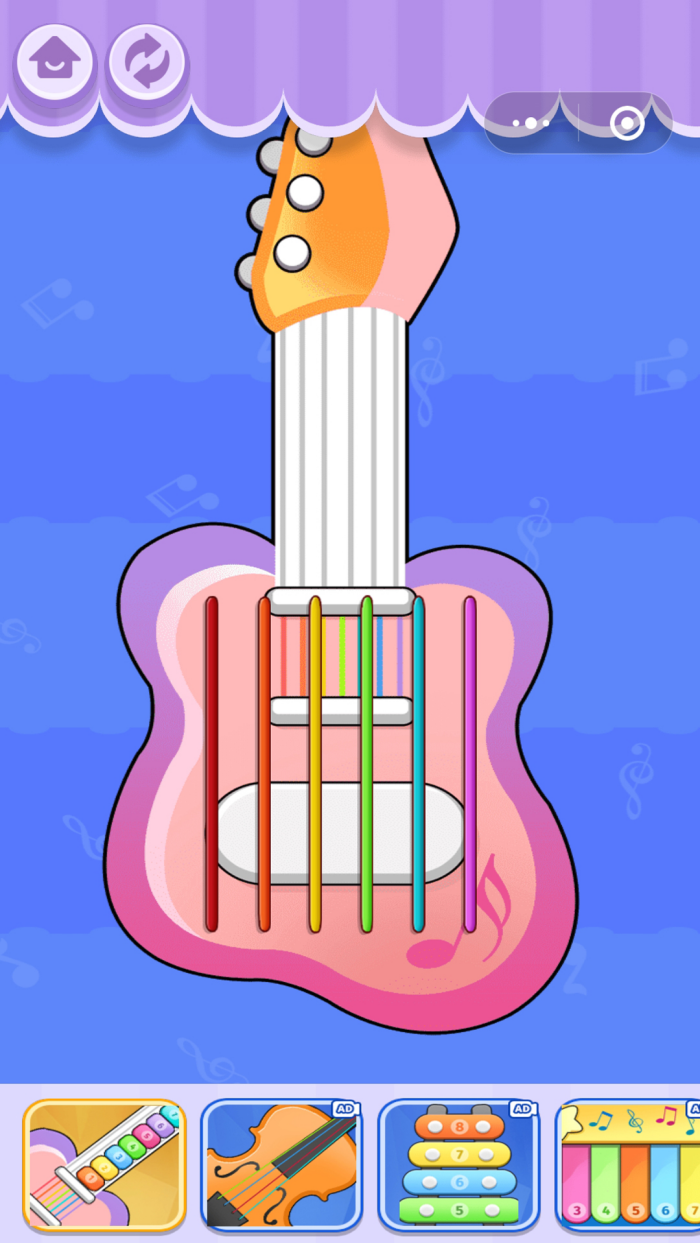Pluck the yellow guitar string
This screenshot has width=700, height=1243.
pos(315,765)
